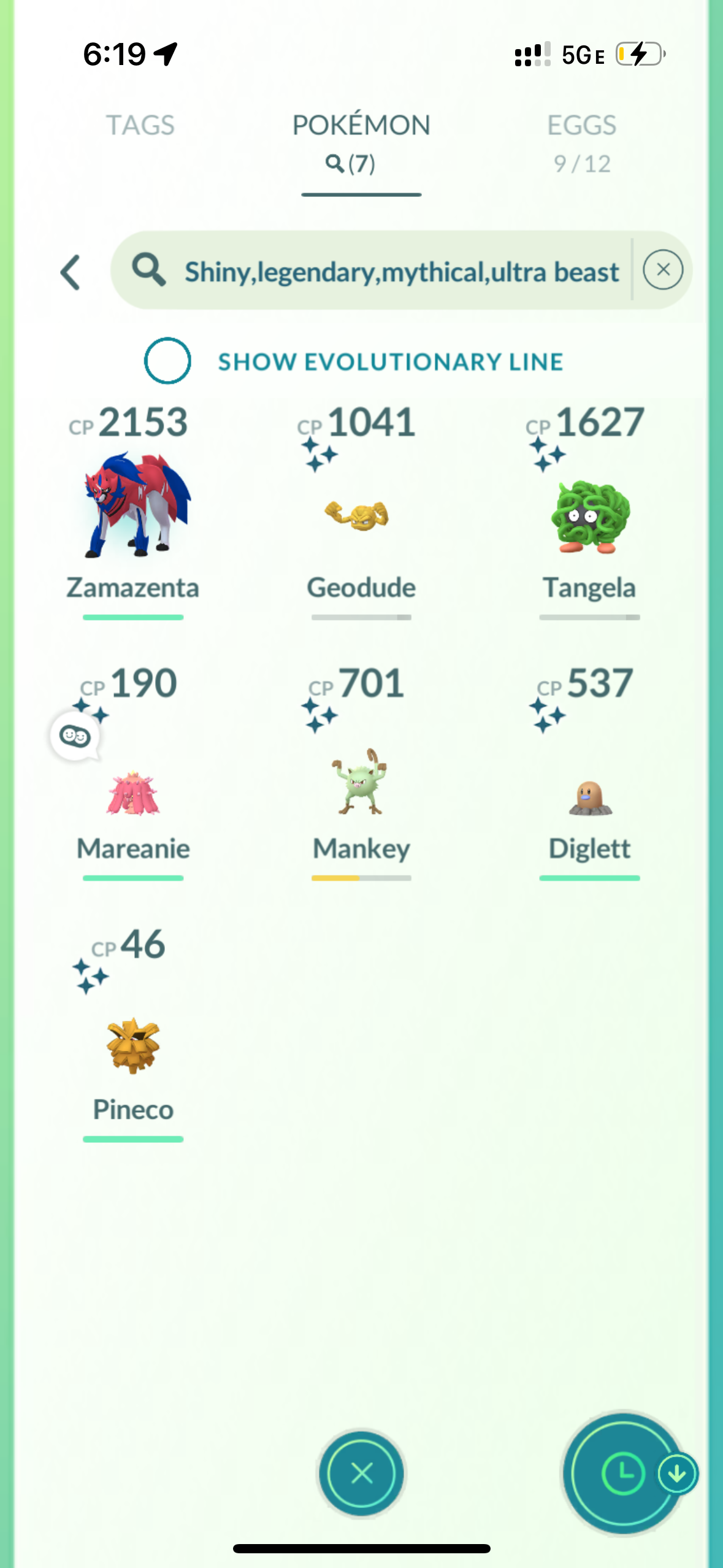Open shiny Pineco CP 46
Viewport: 723px width, 1568px height.
pyautogui.click(x=133, y=1046)
